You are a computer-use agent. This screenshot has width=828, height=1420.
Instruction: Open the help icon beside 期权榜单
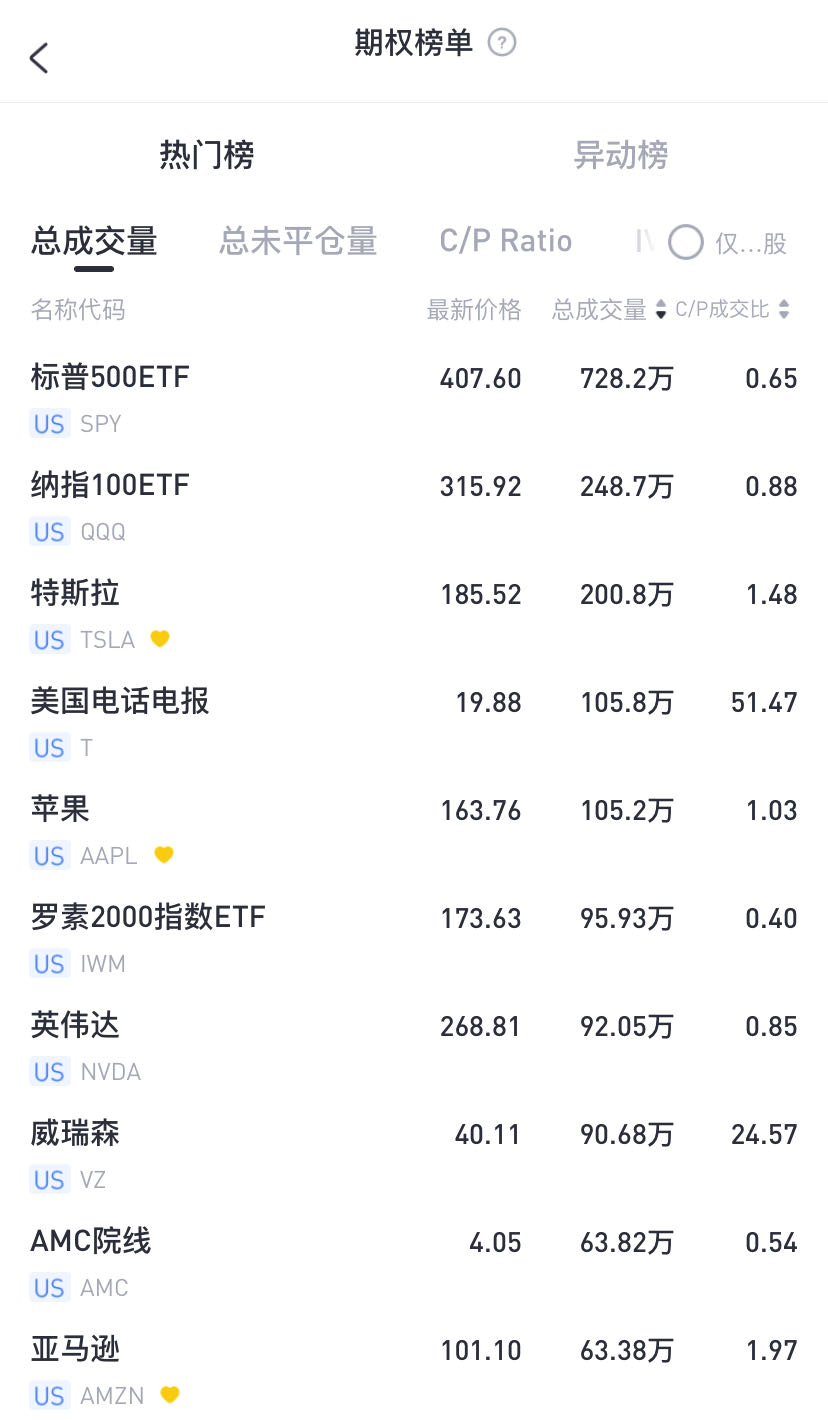point(501,43)
